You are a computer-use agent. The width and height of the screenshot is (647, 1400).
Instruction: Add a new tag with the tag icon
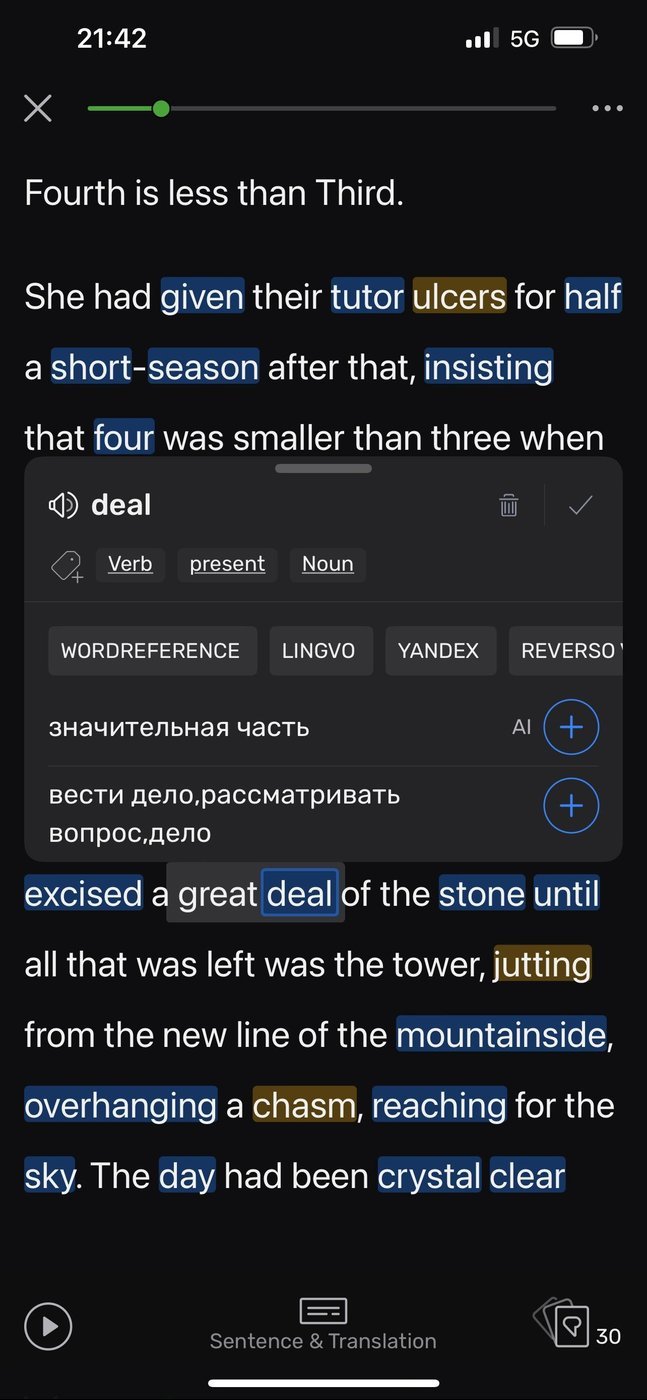[x=66, y=567]
